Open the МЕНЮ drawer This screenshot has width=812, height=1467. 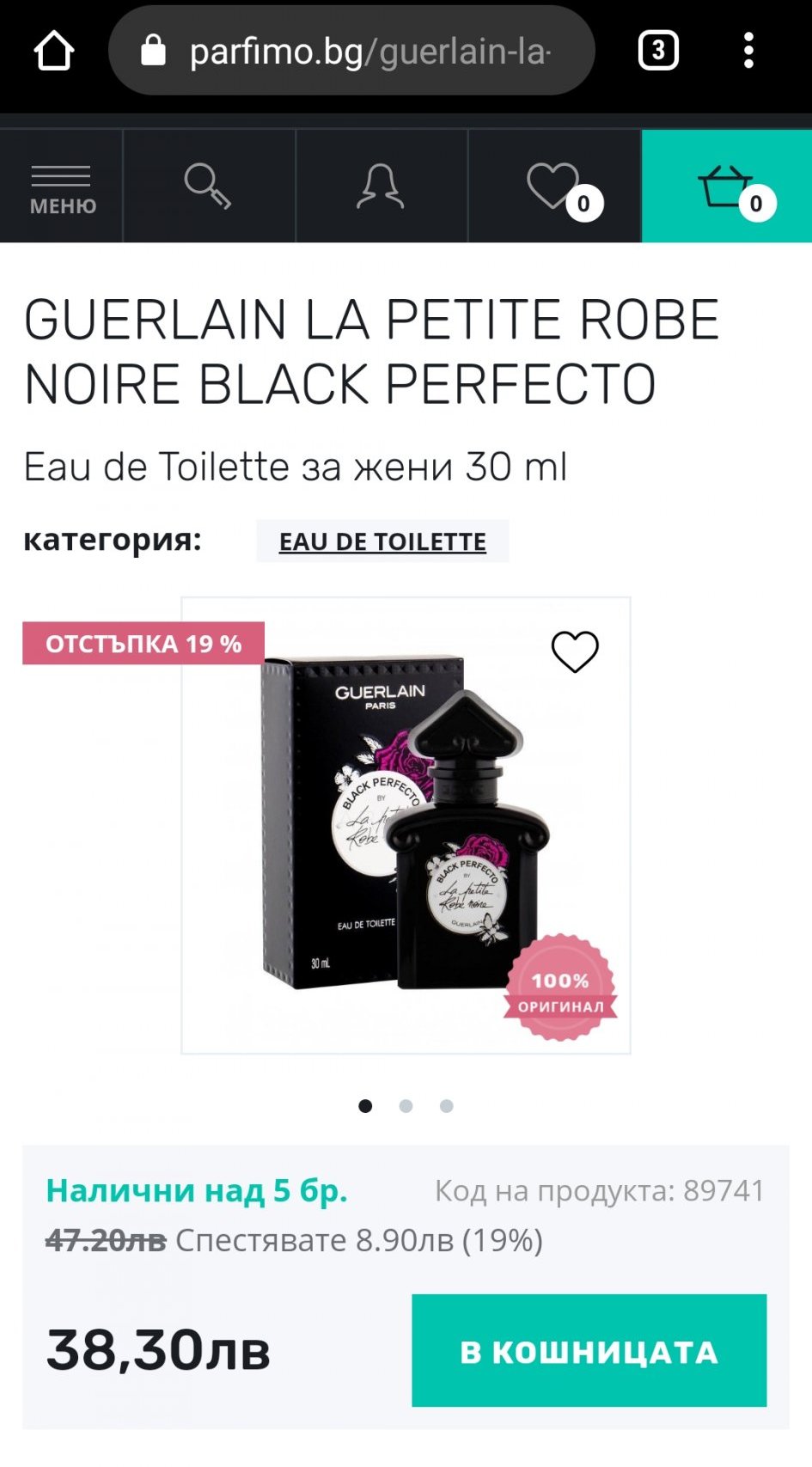point(62,187)
